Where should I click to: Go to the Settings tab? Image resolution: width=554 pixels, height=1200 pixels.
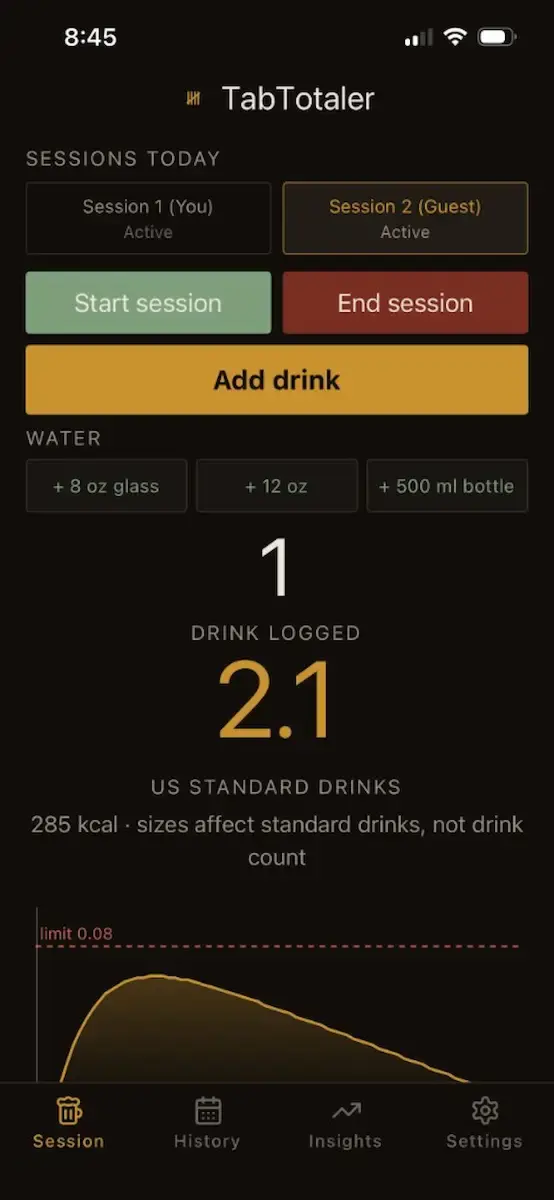pos(484,1123)
